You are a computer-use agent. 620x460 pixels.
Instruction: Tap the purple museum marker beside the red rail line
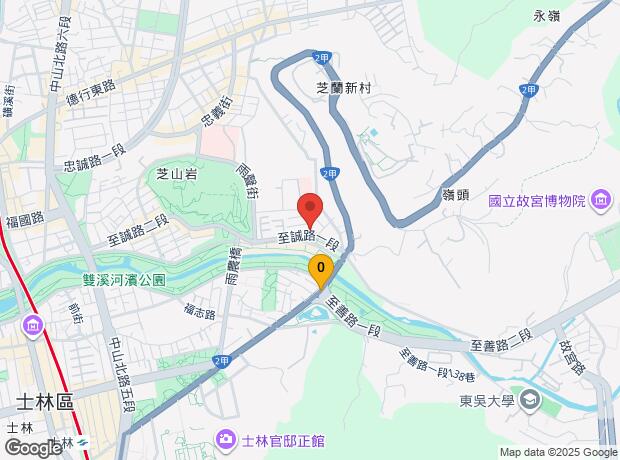tap(33, 326)
